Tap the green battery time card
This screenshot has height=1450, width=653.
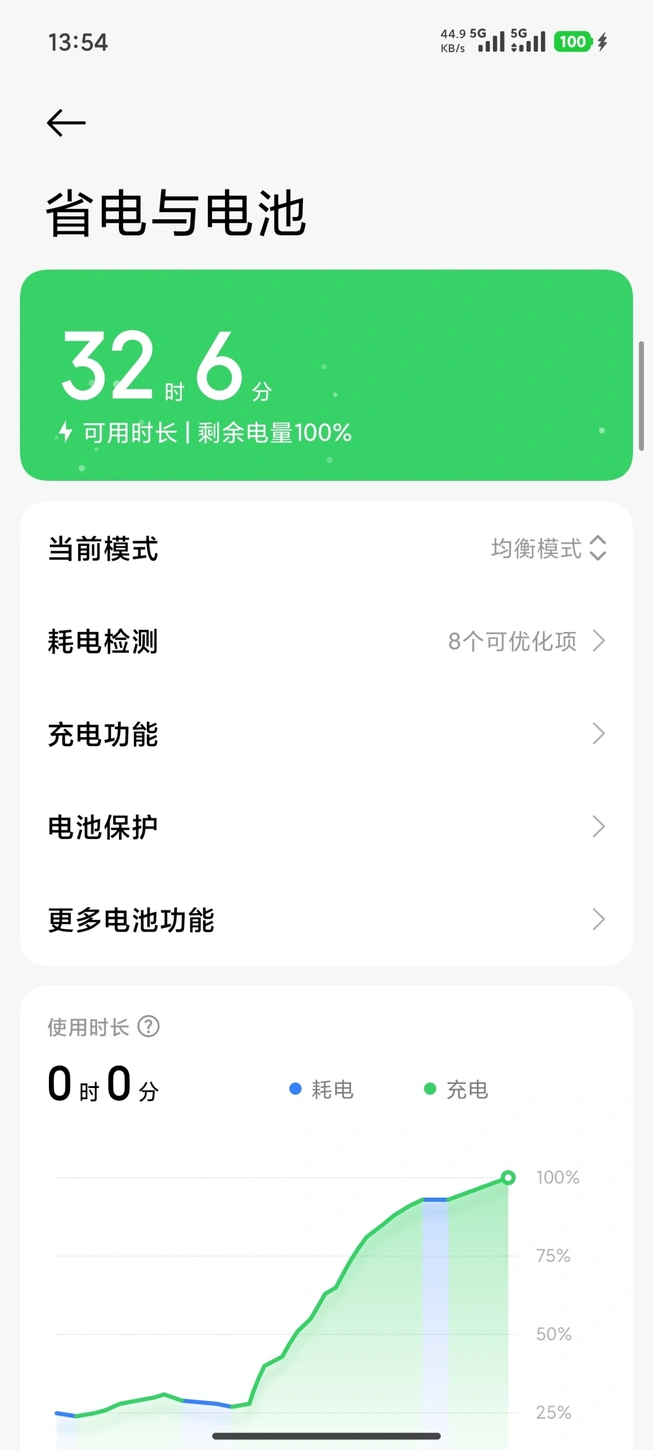click(x=326, y=375)
